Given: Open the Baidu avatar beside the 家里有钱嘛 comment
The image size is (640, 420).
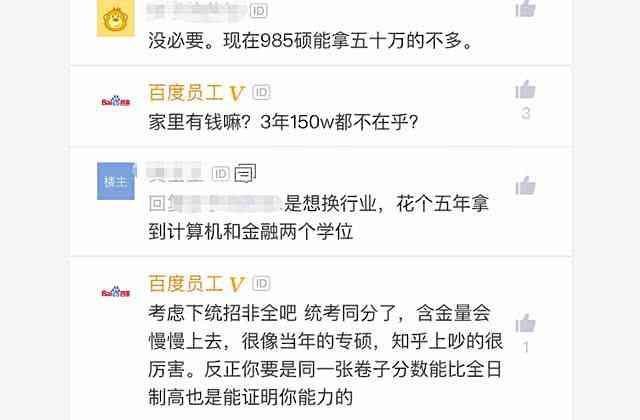Looking at the screenshot, I should point(115,101).
